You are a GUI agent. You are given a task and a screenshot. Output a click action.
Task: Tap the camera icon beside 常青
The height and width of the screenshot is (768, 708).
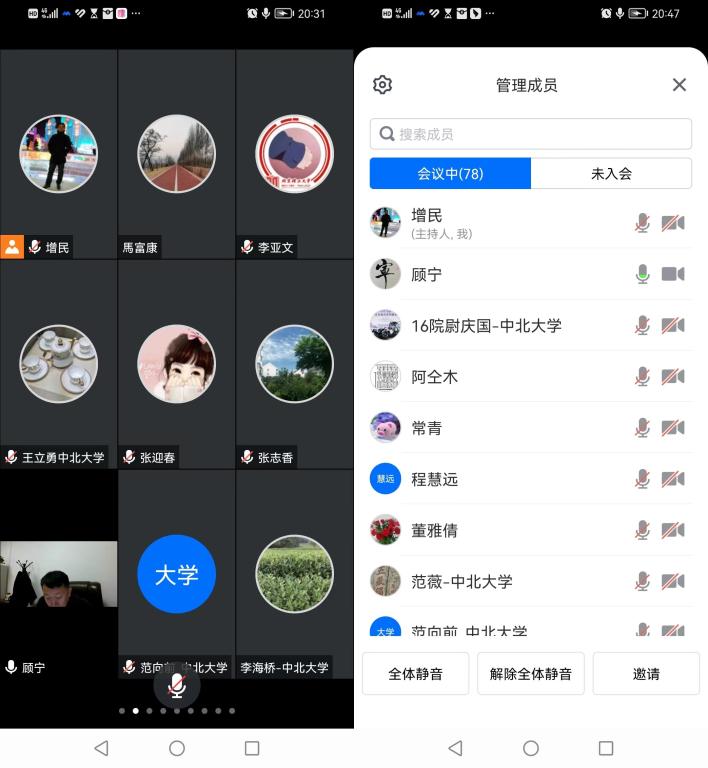coord(673,428)
